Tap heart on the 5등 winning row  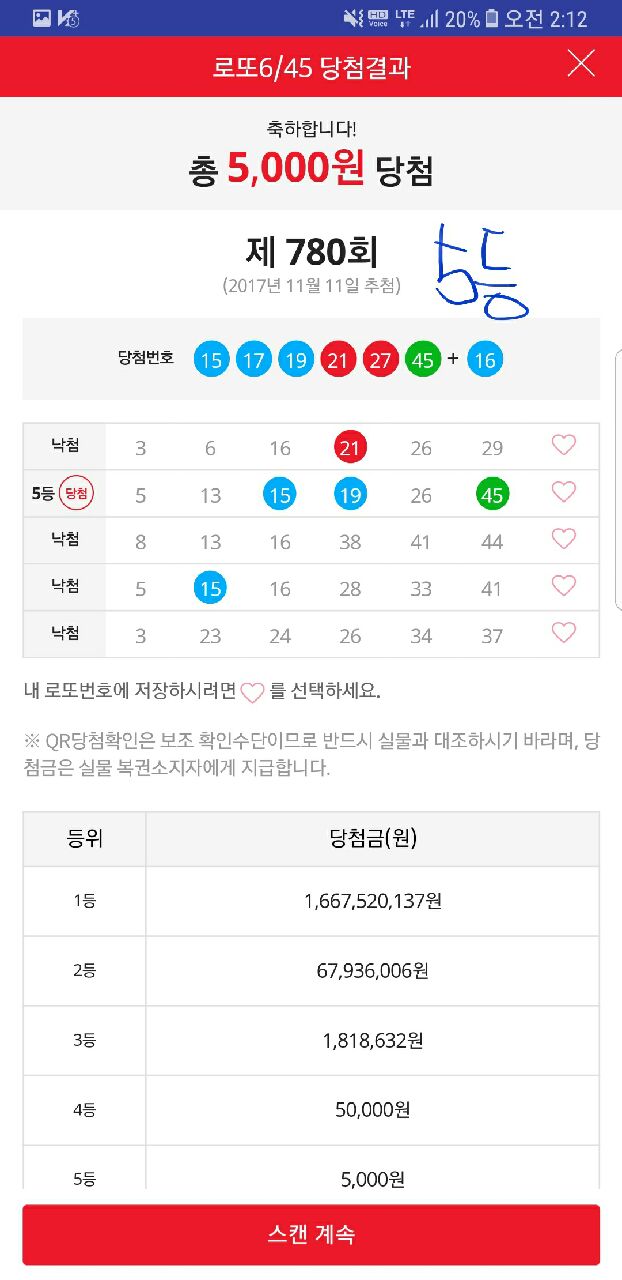click(x=564, y=492)
